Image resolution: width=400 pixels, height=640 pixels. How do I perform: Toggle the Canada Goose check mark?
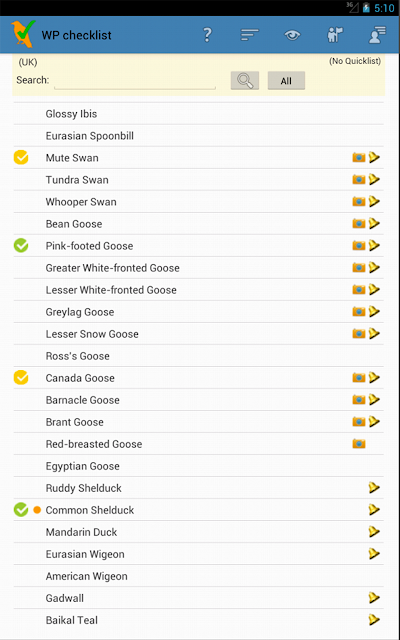(21, 378)
